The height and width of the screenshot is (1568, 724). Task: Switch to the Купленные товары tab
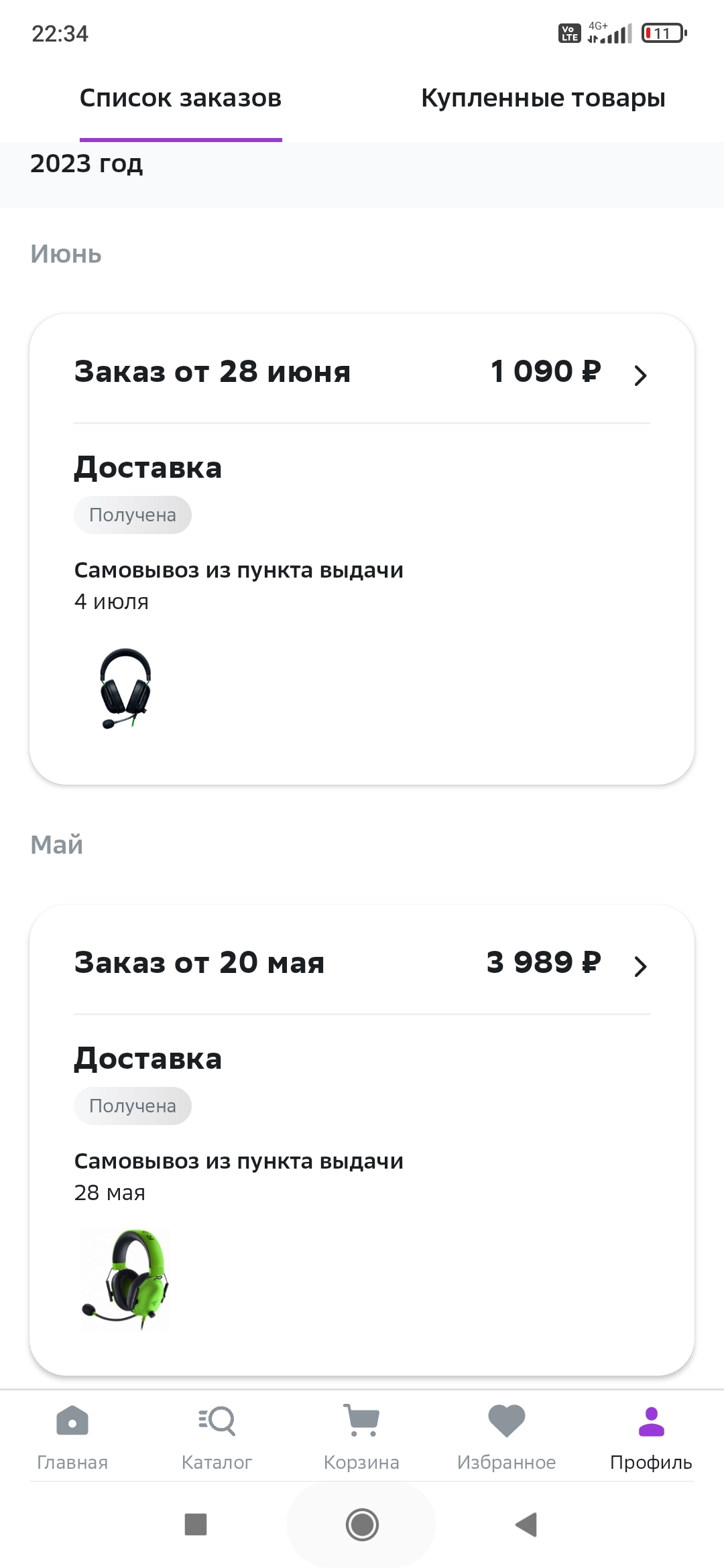tap(542, 99)
